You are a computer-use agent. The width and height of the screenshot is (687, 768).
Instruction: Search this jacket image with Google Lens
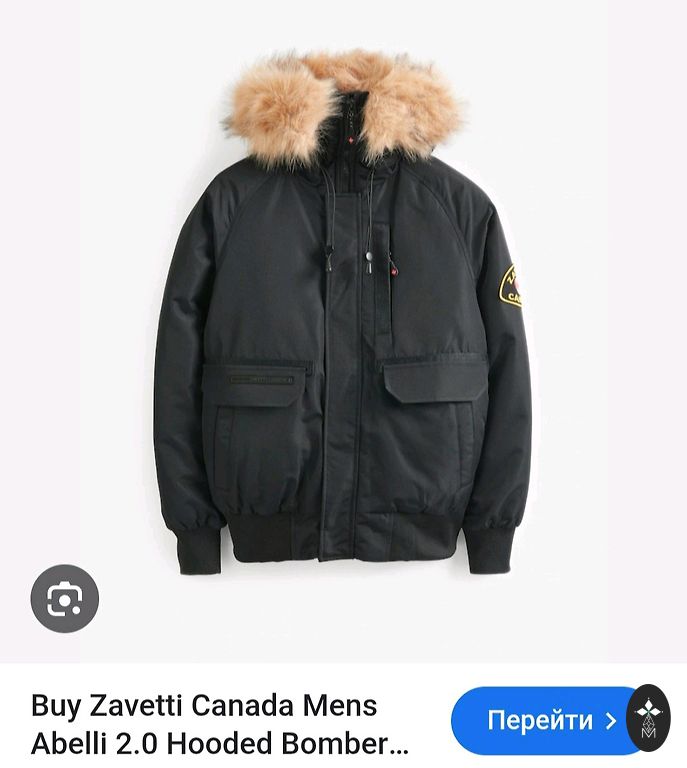point(64,598)
